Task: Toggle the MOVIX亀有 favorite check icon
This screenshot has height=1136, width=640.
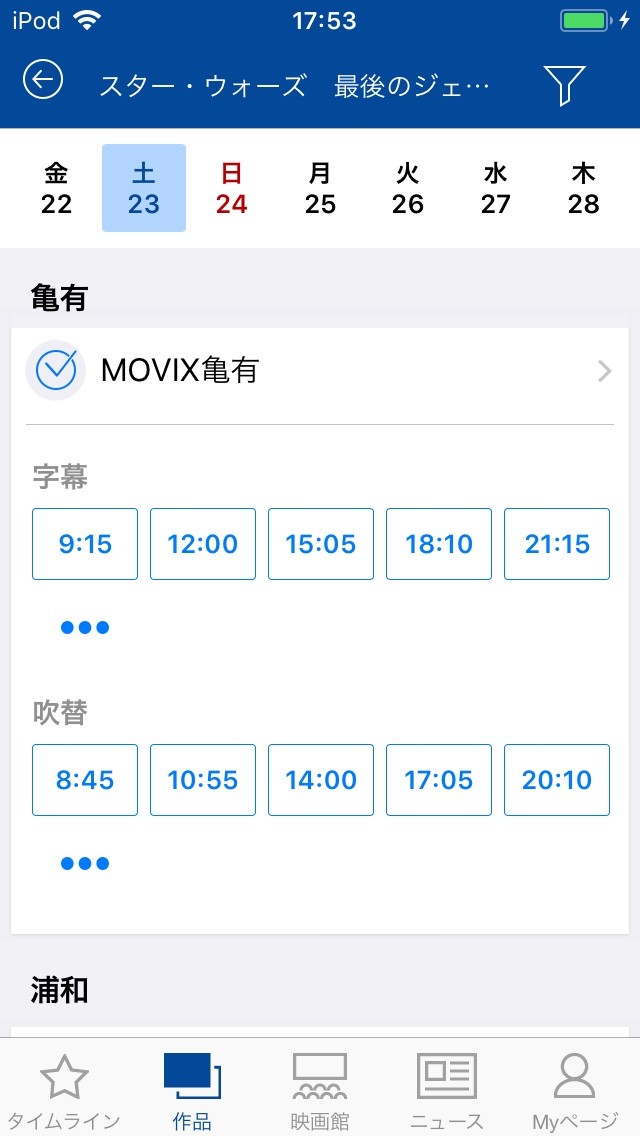Action: (x=56, y=371)
